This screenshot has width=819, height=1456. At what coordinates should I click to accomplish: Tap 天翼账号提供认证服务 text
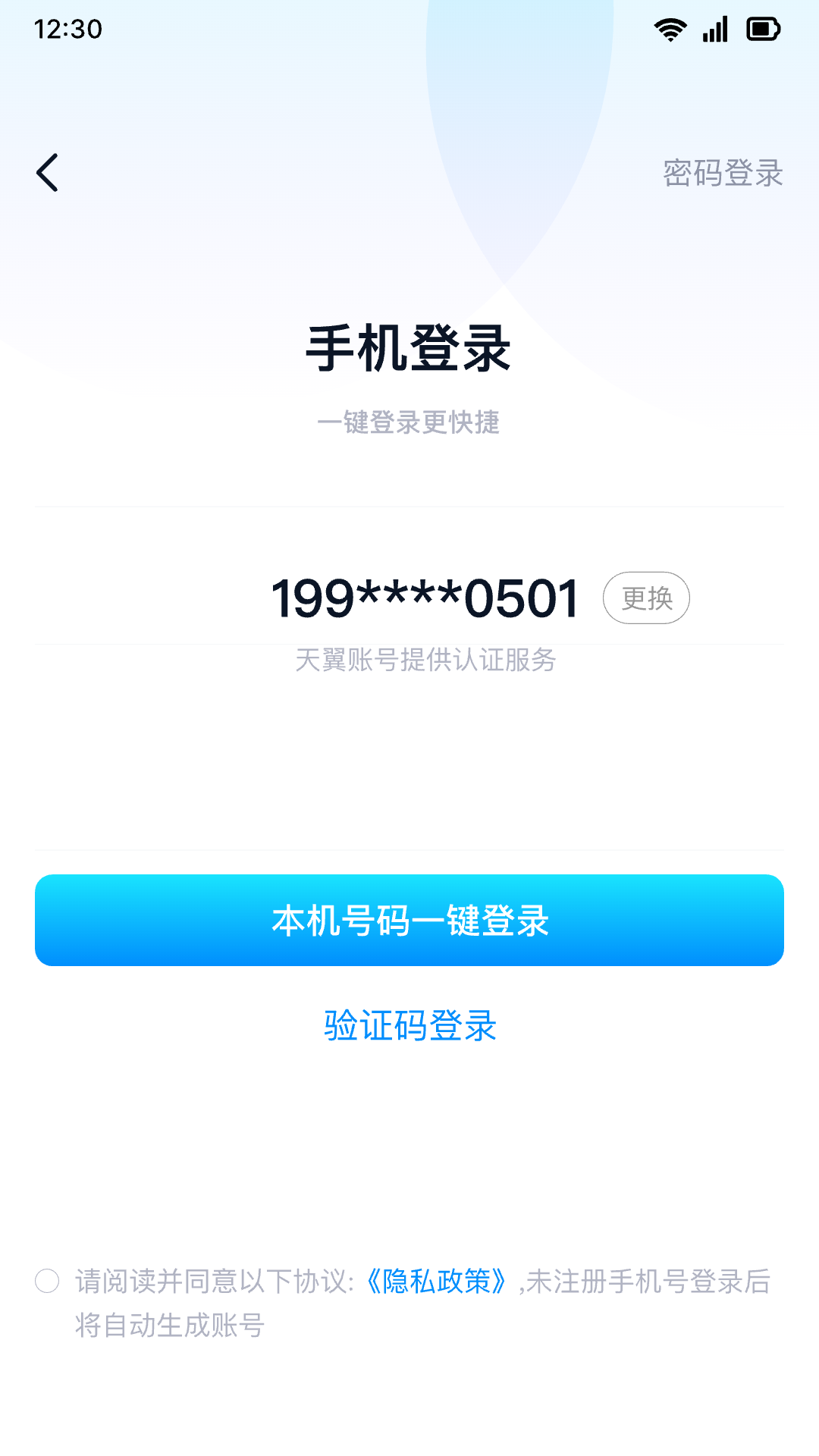(427, 660)
